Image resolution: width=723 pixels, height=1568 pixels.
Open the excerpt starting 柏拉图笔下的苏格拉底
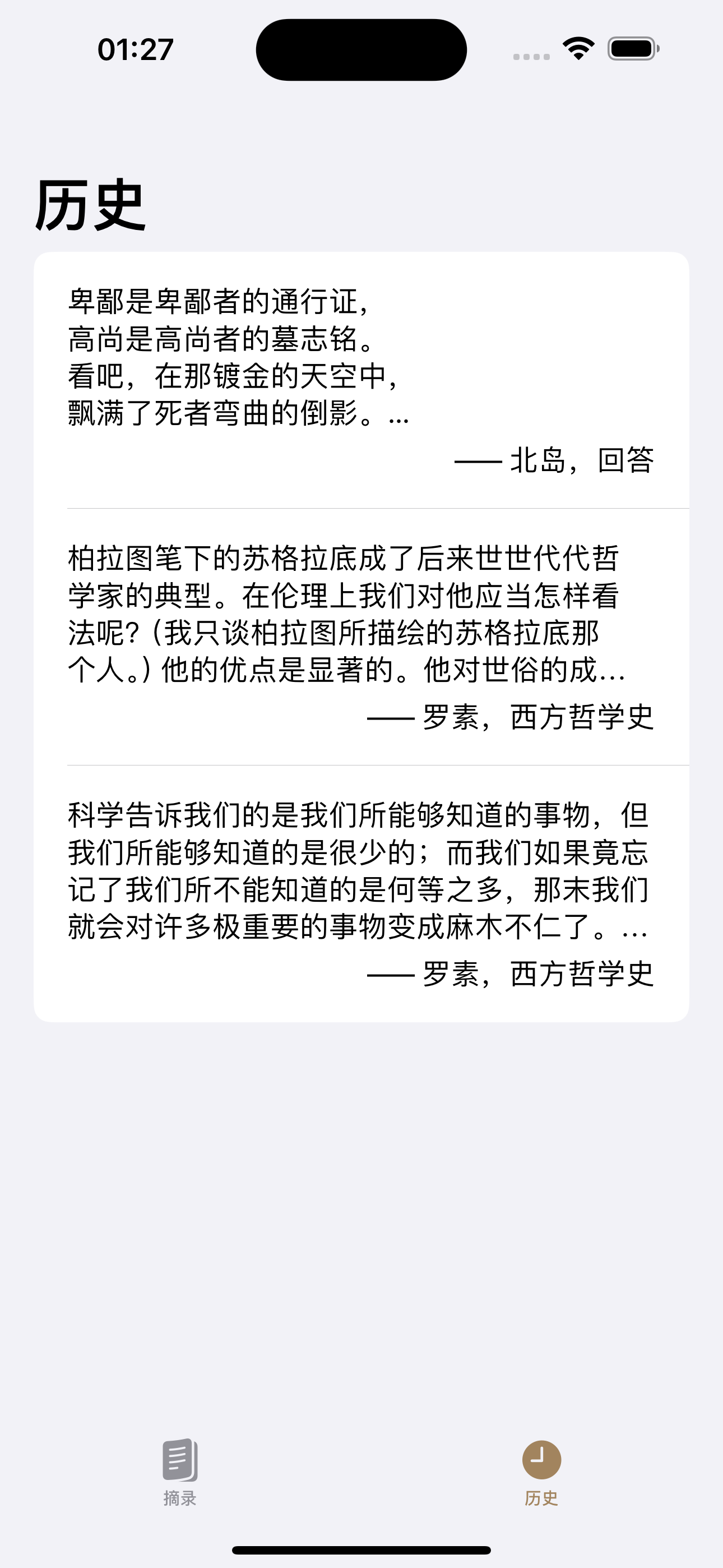(361, 636)
